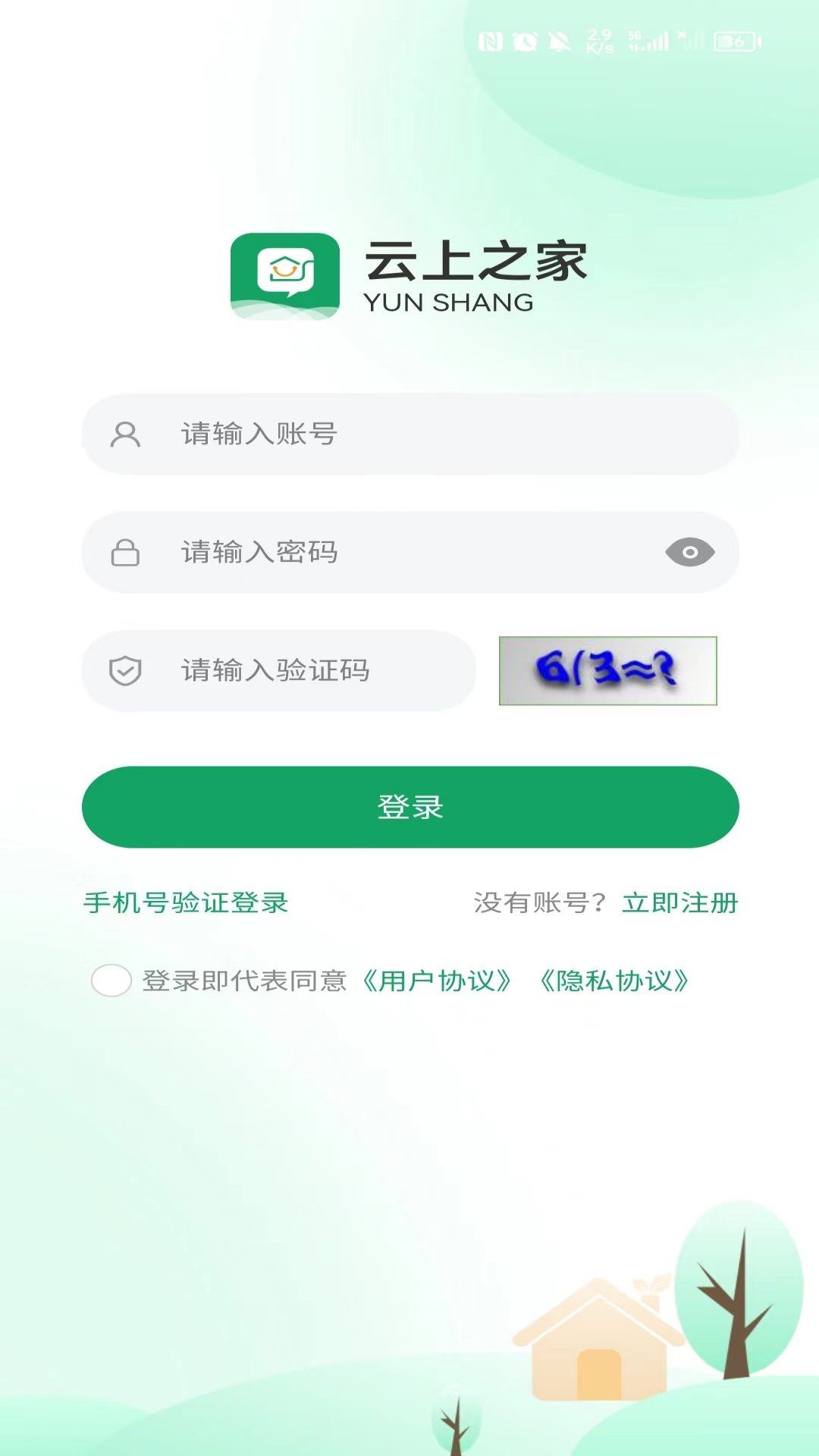Open the 用户协议 user agreement
This screenshot has height=1456, width=819.
[x=438, y=981]
